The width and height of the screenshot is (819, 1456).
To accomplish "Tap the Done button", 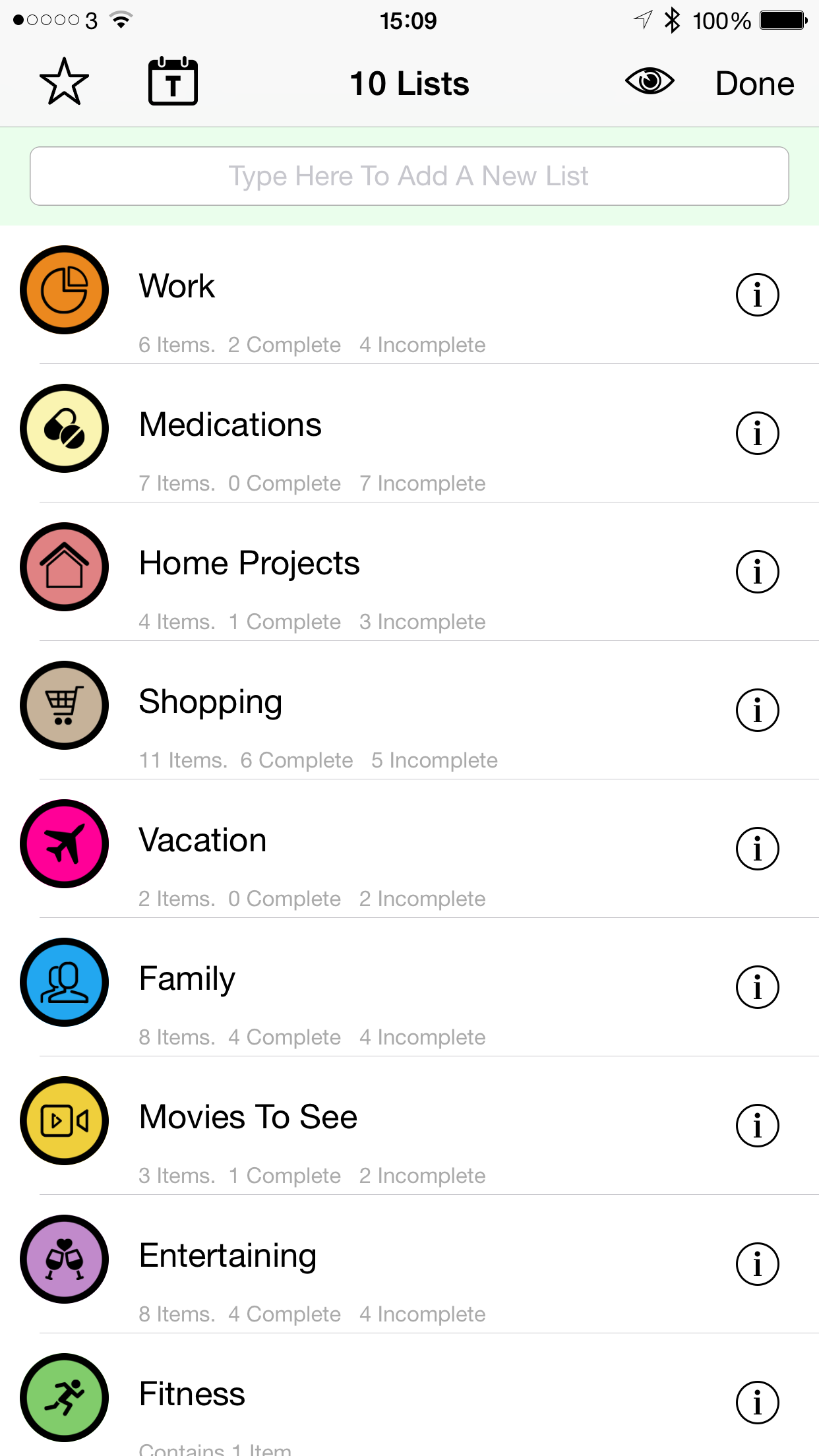I will (x=754, y=84).
